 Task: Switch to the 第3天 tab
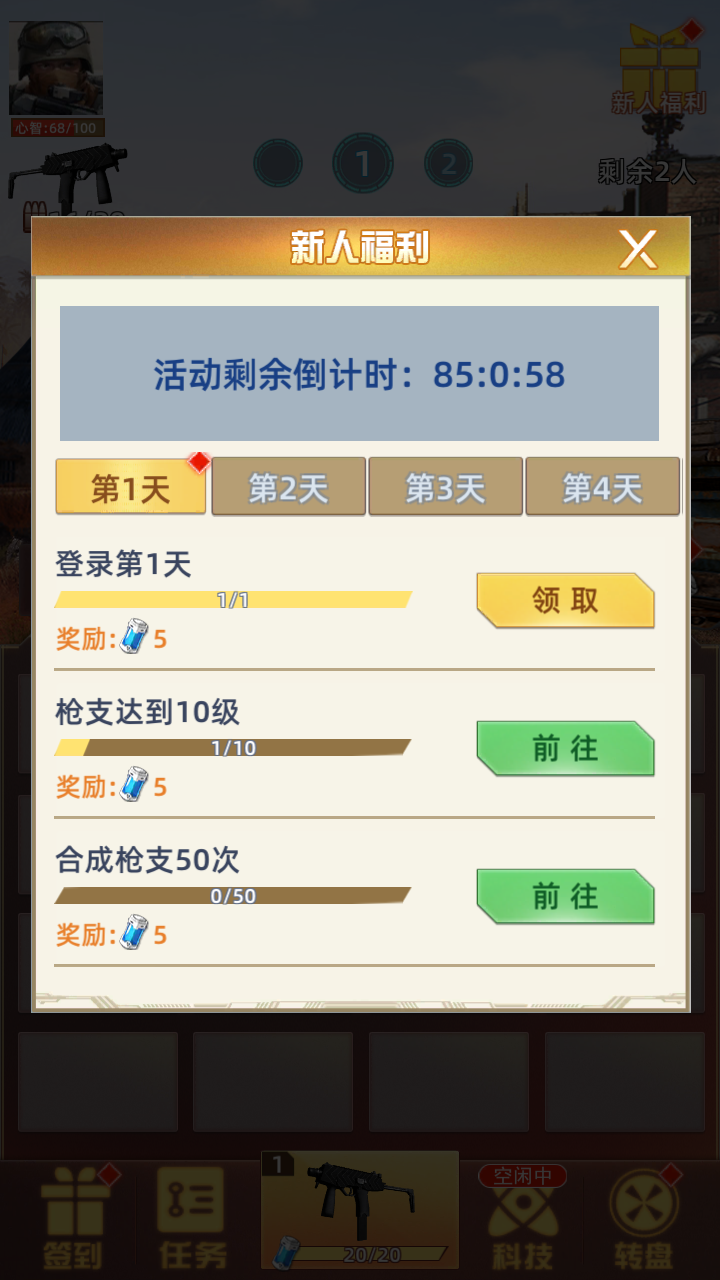[x=445, y=488]
